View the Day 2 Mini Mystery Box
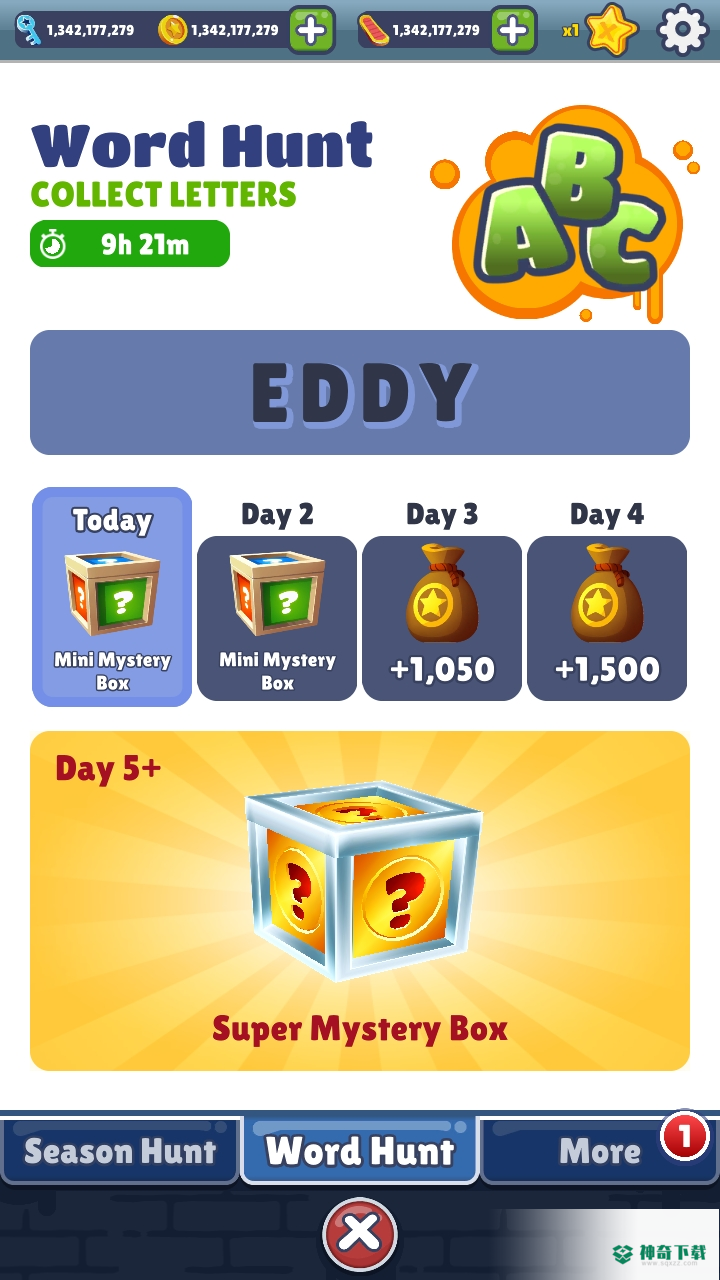 click(277, 617)
